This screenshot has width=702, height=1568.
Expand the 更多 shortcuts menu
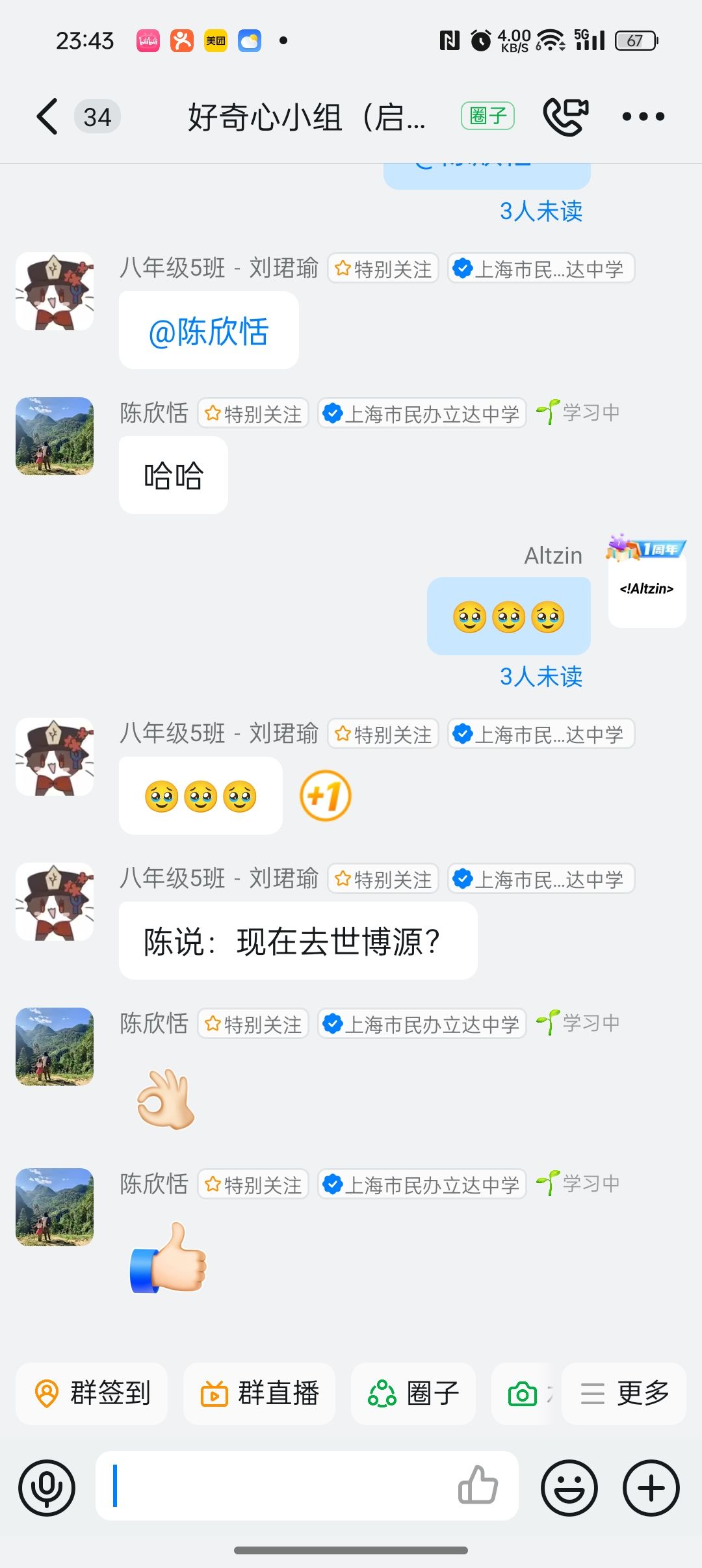[624, 1393]
